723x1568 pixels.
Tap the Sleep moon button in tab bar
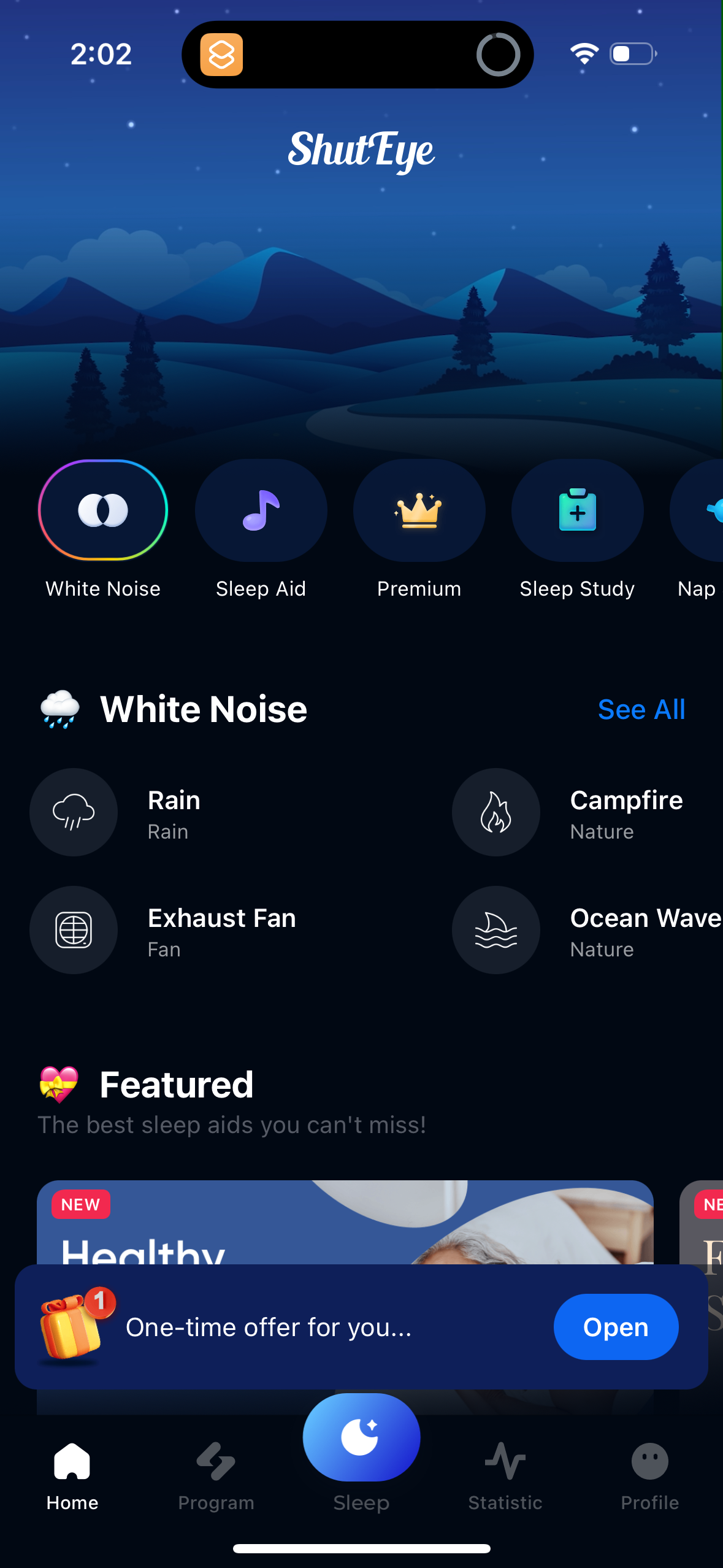coord(361,1435)
